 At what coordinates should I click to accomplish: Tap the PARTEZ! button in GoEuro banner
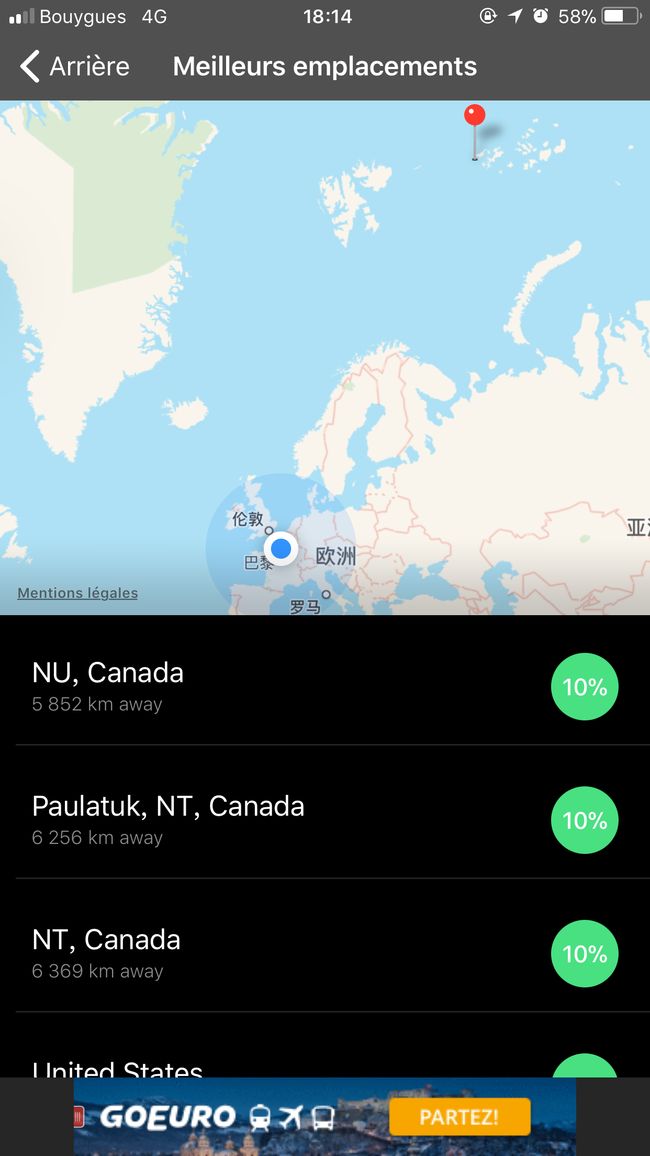[459, 1116]
